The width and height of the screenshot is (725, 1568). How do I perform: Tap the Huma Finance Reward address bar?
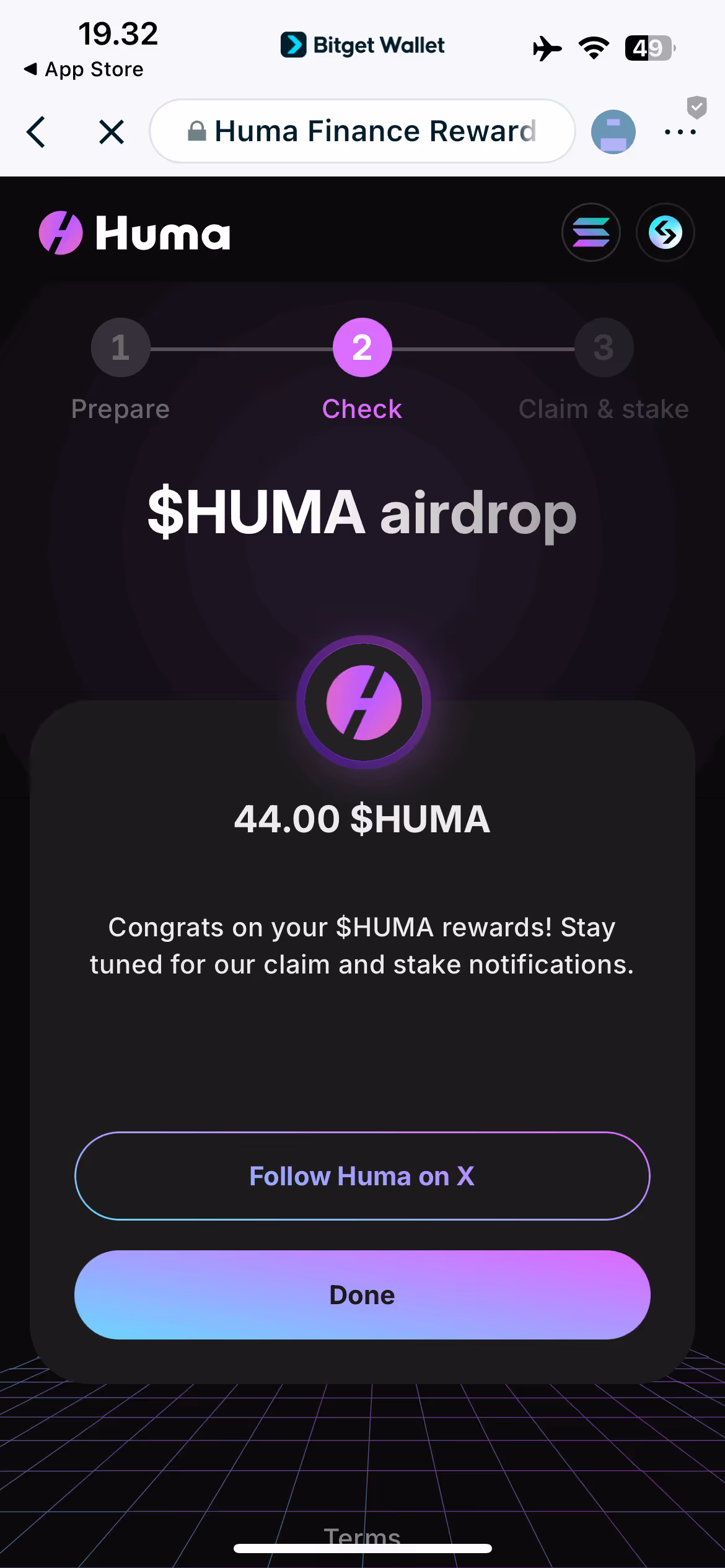(x=362, y=131)
